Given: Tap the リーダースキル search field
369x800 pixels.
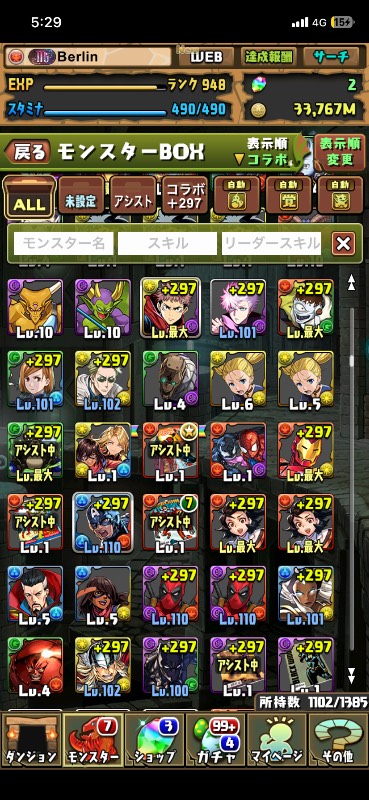Looking at the screenshot, I should click(x=272, y=244).
